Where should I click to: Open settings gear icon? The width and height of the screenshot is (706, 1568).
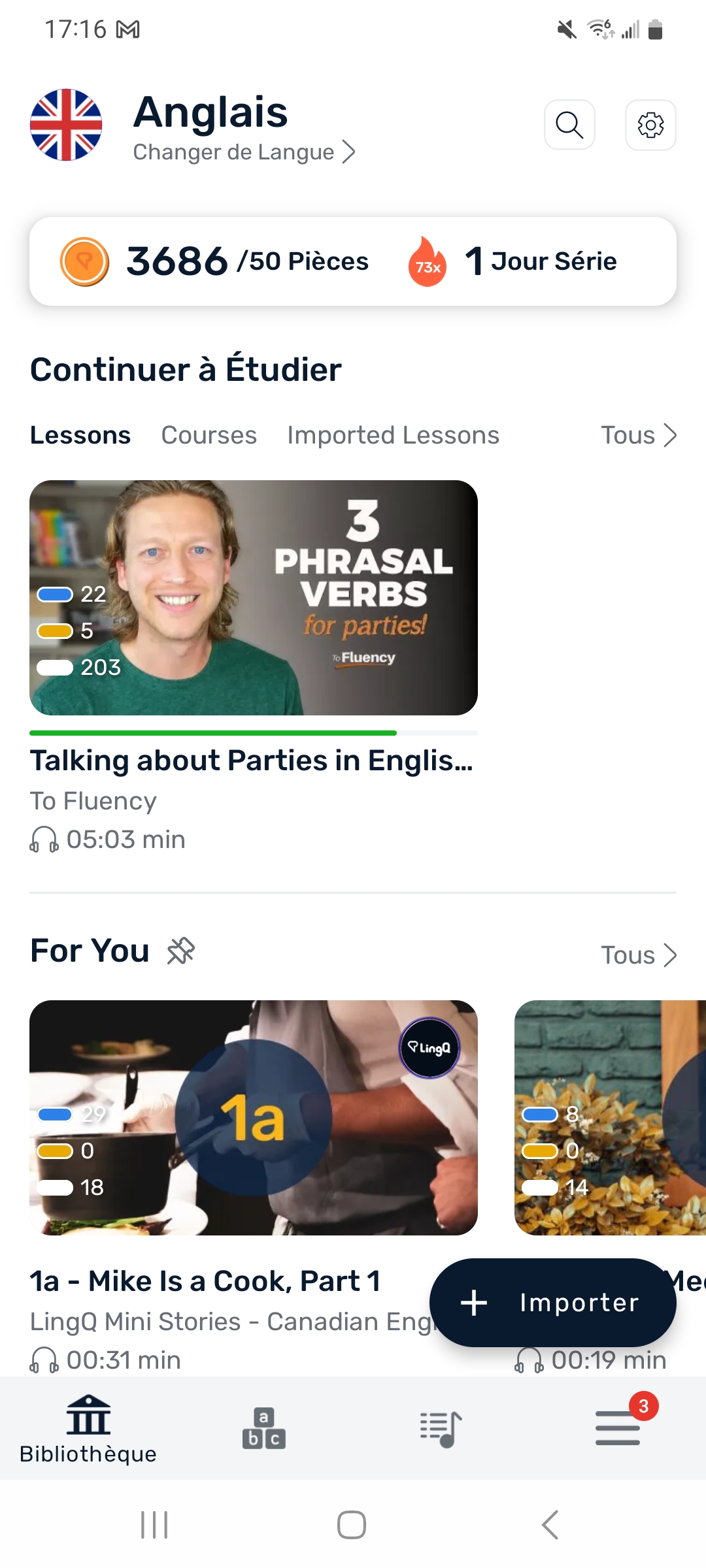(x=650, y=125)
